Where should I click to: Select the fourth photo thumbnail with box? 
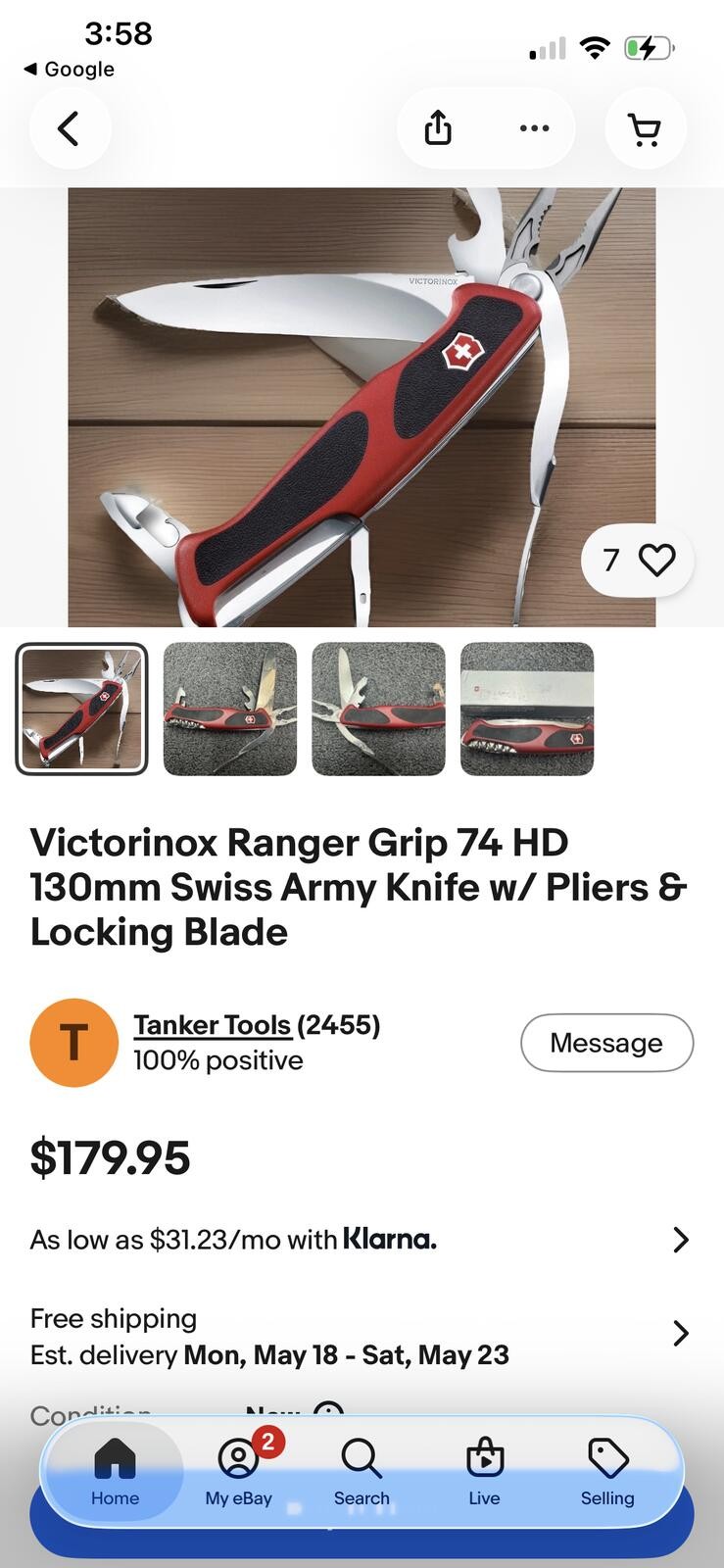(x=527, y=709)
